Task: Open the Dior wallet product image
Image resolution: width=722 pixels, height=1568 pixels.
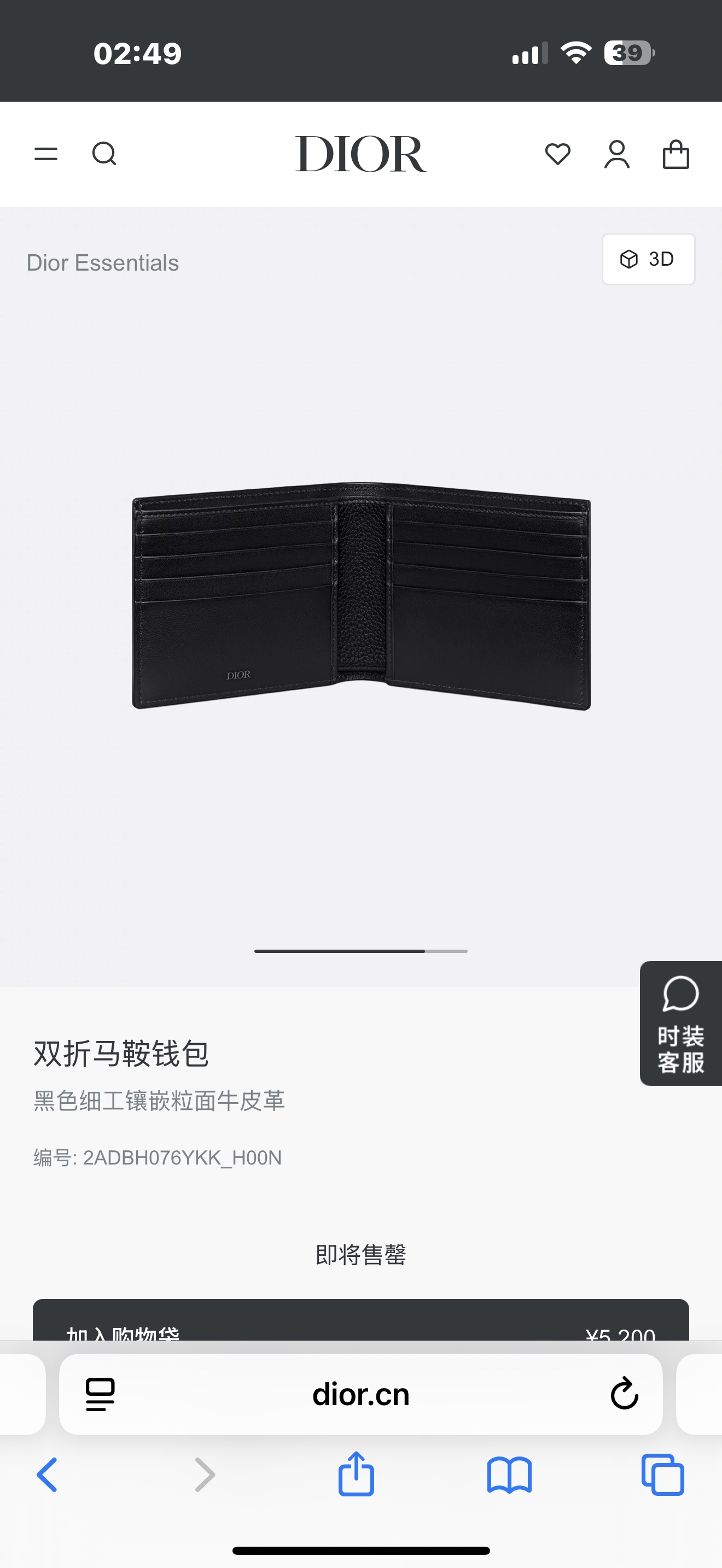Action: (x=361, y=596)
